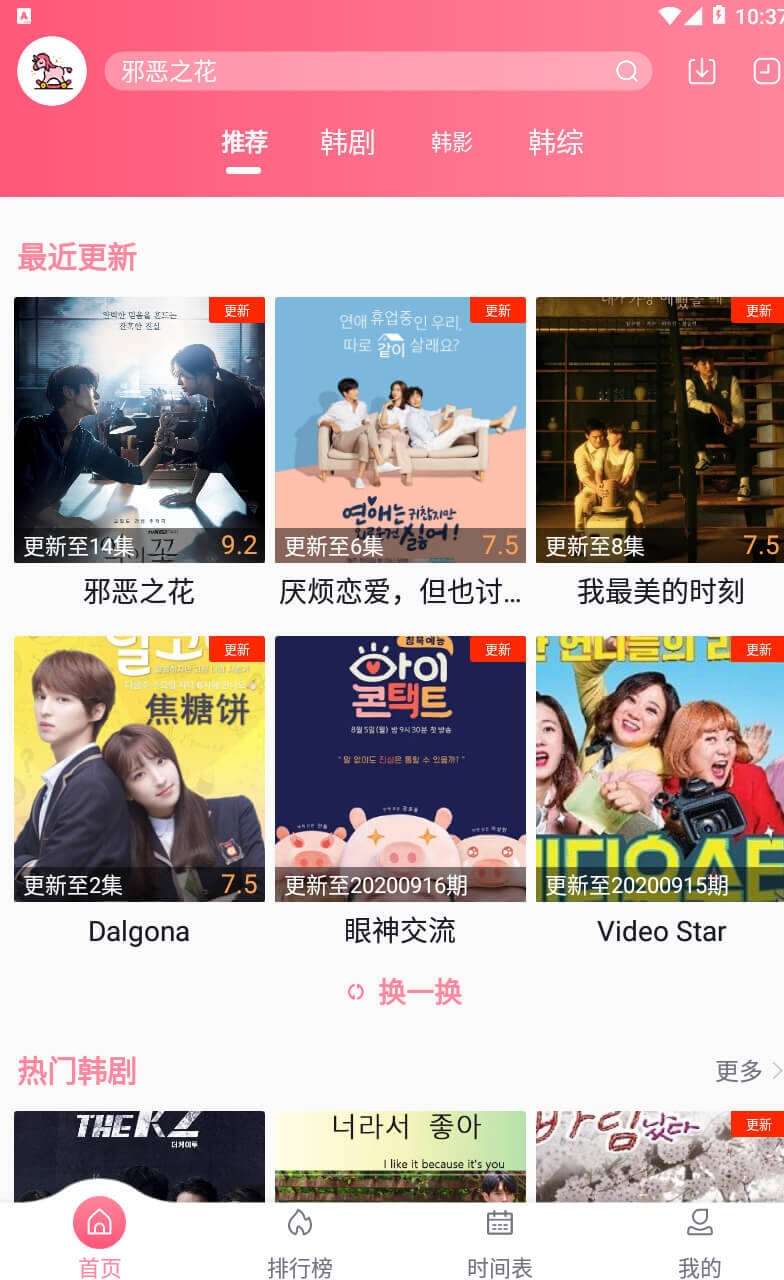Open the downloads icon

coord(702,71)
